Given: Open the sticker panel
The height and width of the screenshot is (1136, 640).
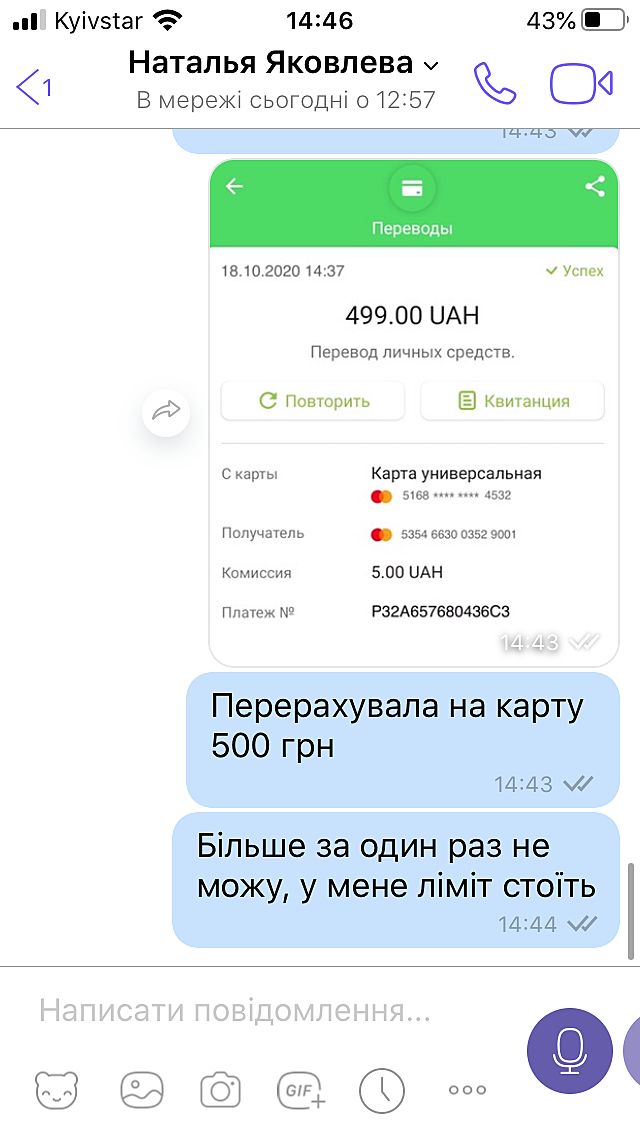Looking at the screenshot, I should click(57, 1089).
